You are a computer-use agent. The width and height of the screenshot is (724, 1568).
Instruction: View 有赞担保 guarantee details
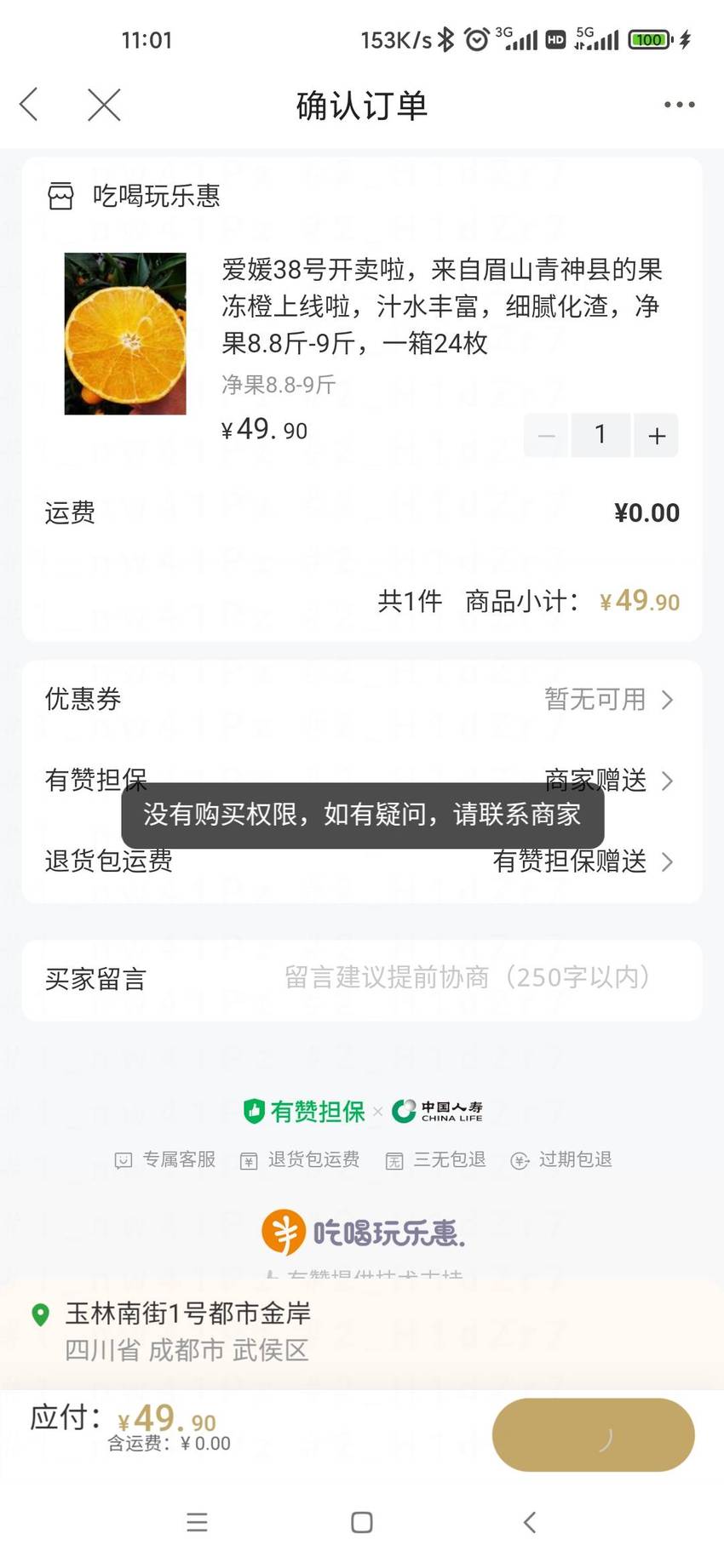[362, 780]
